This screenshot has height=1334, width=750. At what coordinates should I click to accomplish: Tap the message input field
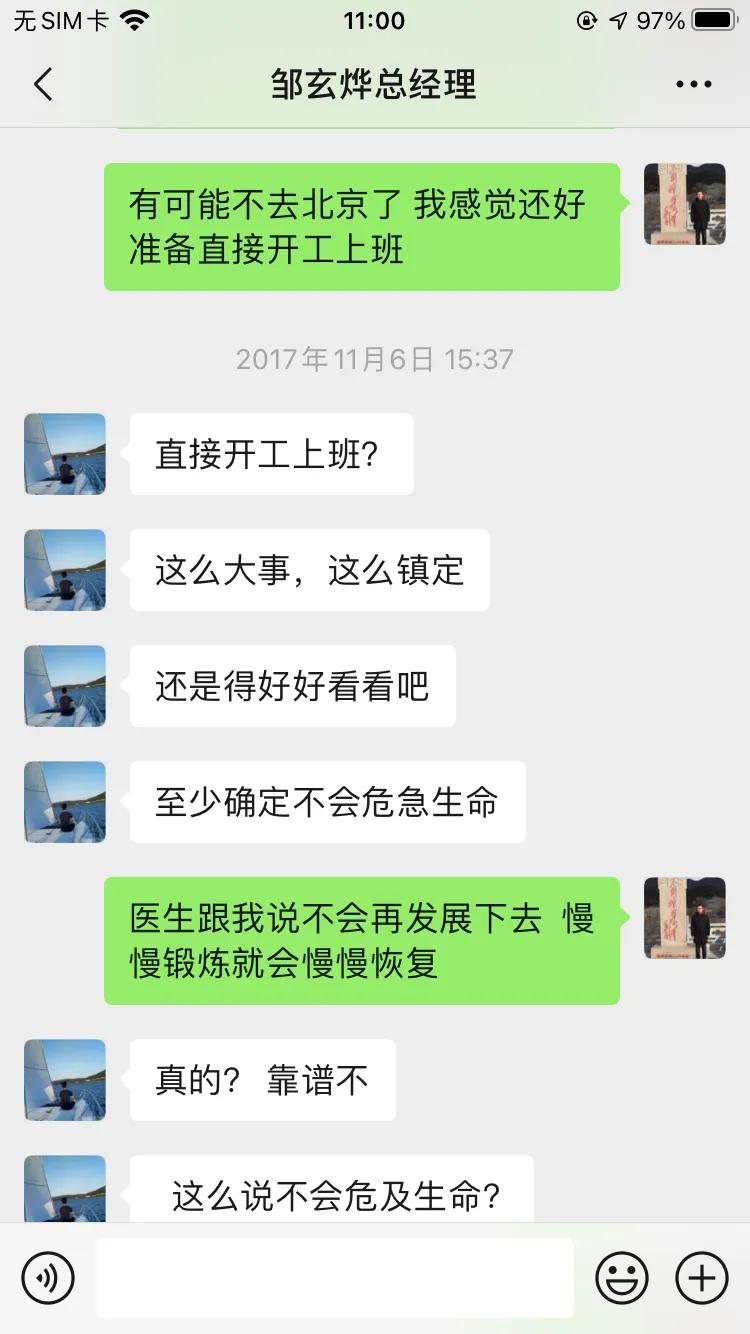pos(335,1277)
